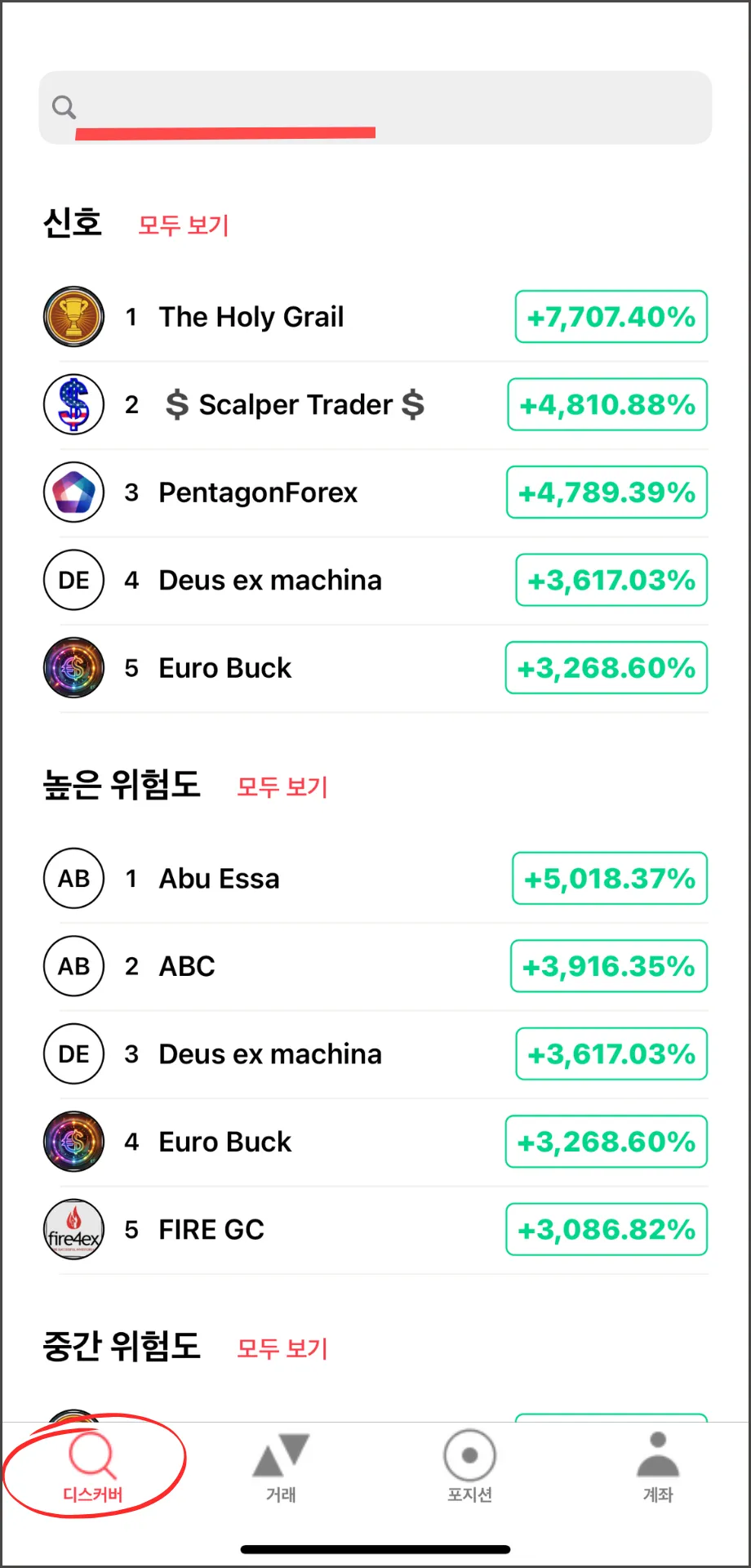Screen dimensions: 751x1568
Task: Select the PentagonForex signal
Action: (x=375, y=492)
